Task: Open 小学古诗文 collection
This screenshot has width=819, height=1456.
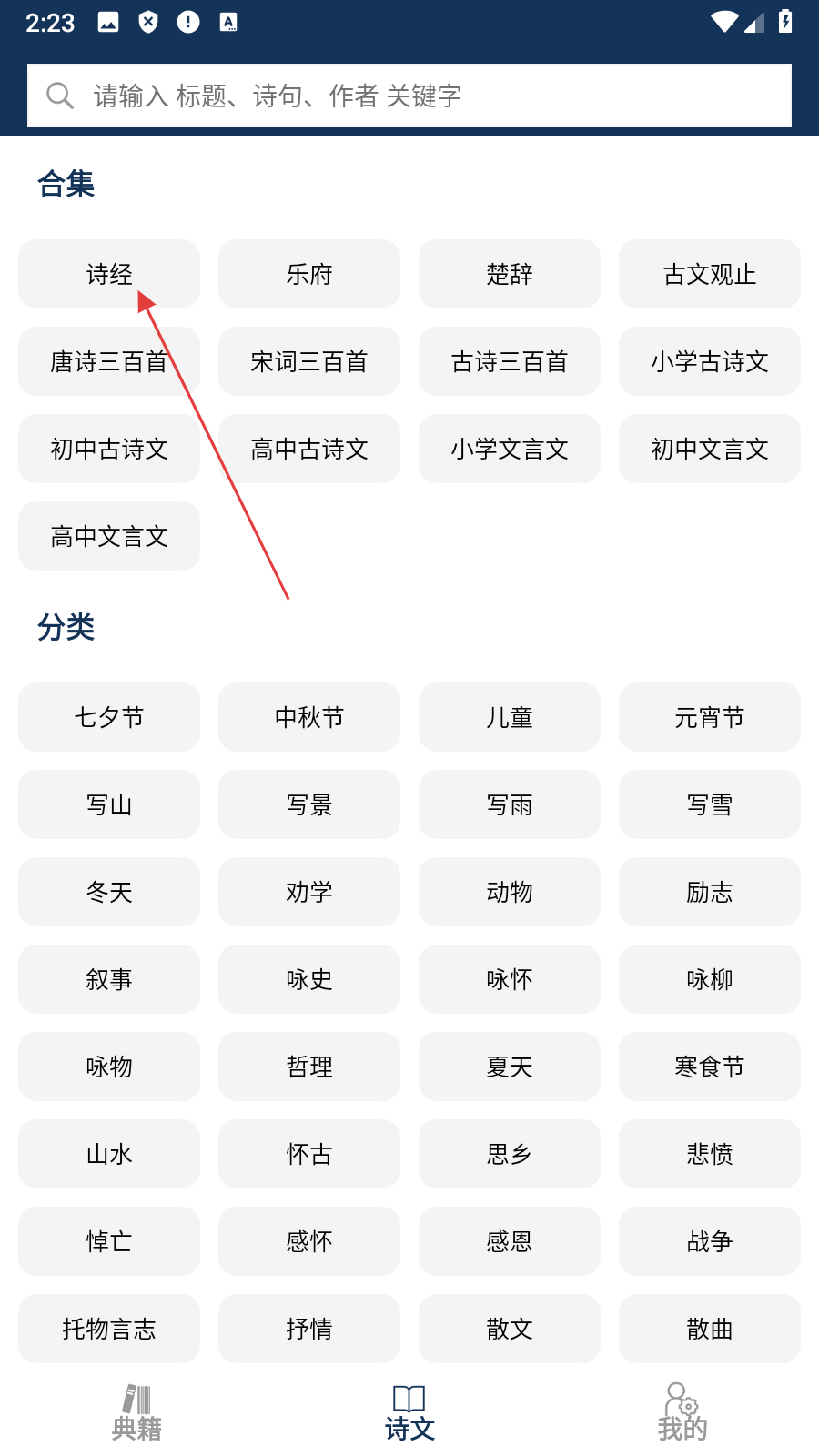Action: [x=710, y=361]
